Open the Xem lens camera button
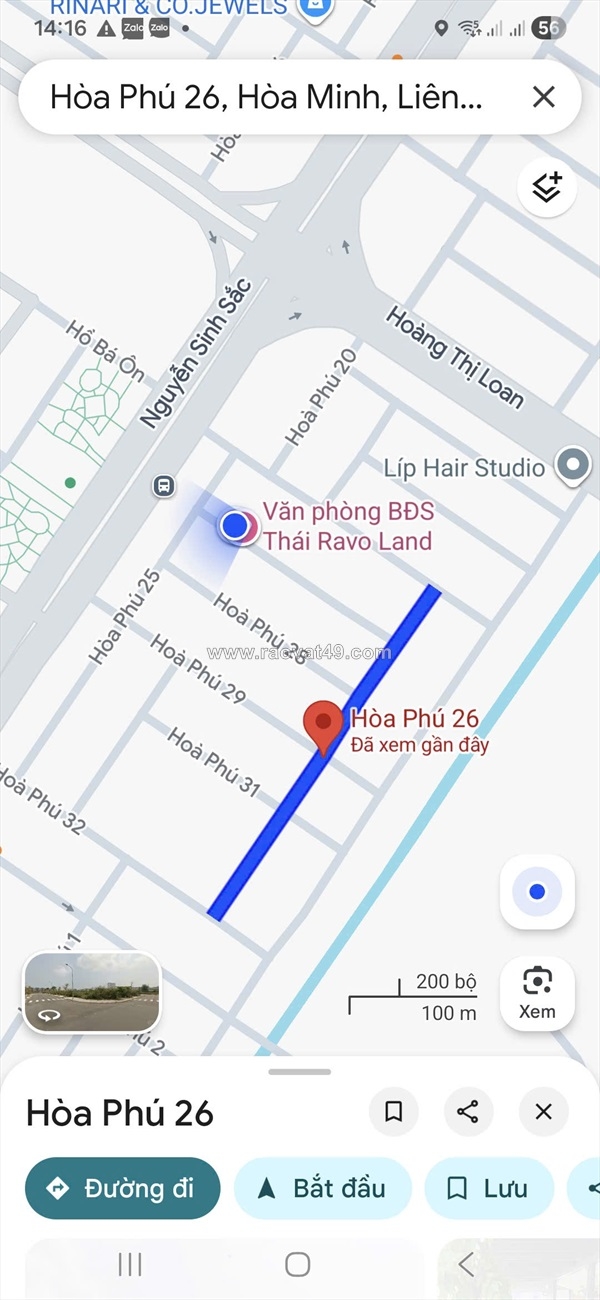The height and width of the screenshot is (1300, 600). tap(537, 992)
